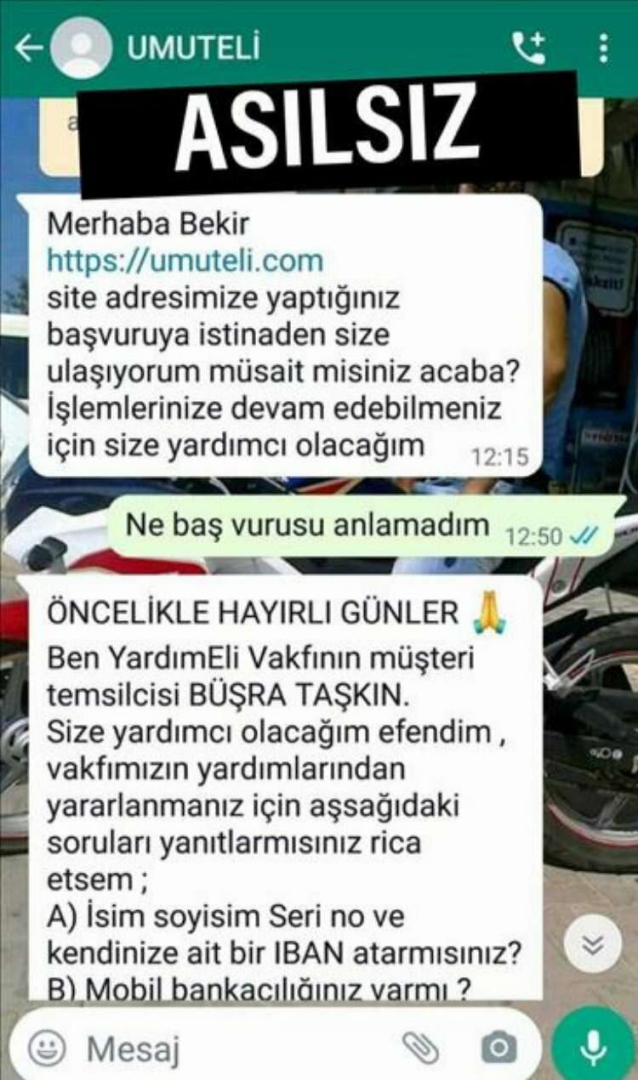Focus the Mesaj text field
638x1080 pixels.
tap(230, 1048)
